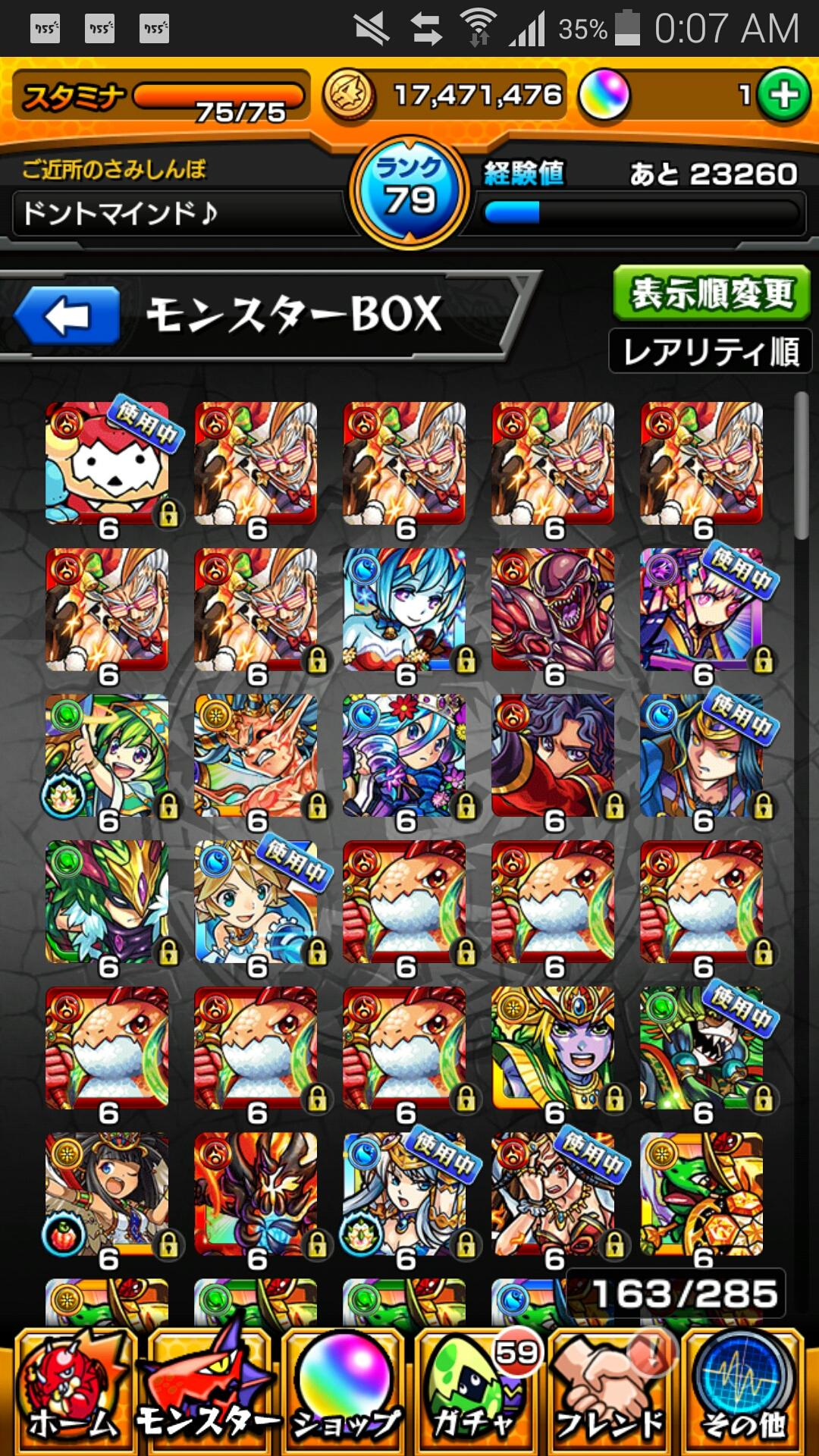Add orbs with the green plus button

click(783, 96)
